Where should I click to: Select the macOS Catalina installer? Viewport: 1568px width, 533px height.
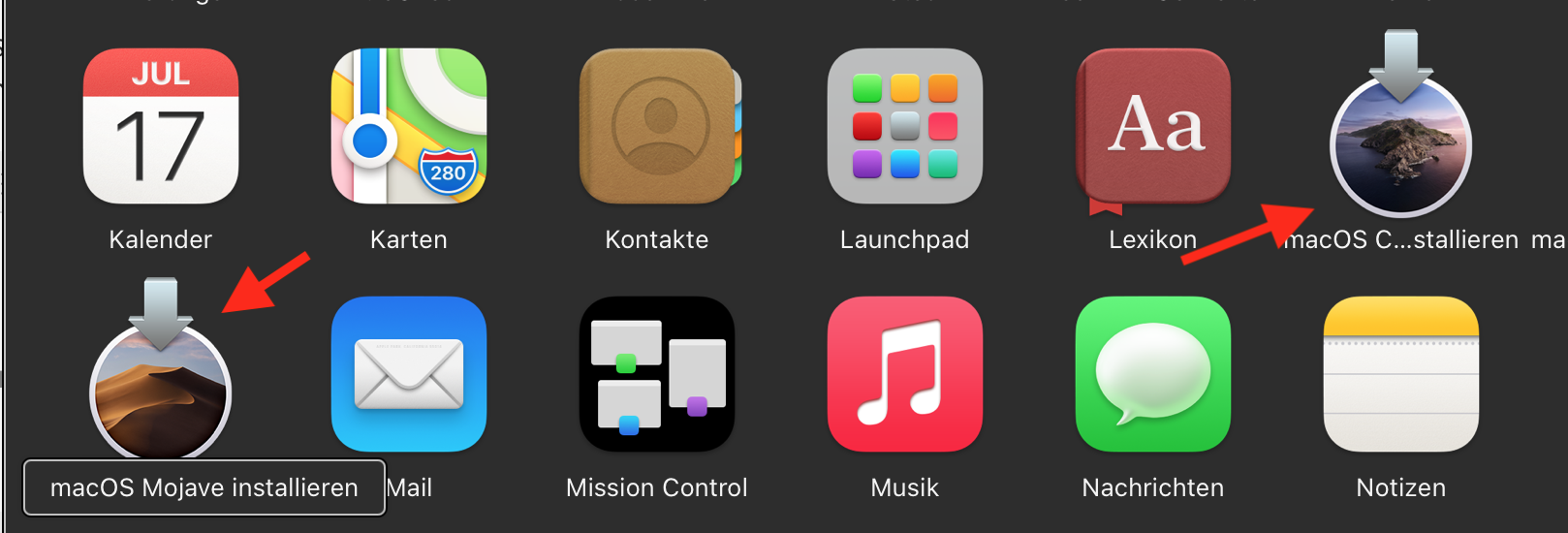click(1401, 124)
